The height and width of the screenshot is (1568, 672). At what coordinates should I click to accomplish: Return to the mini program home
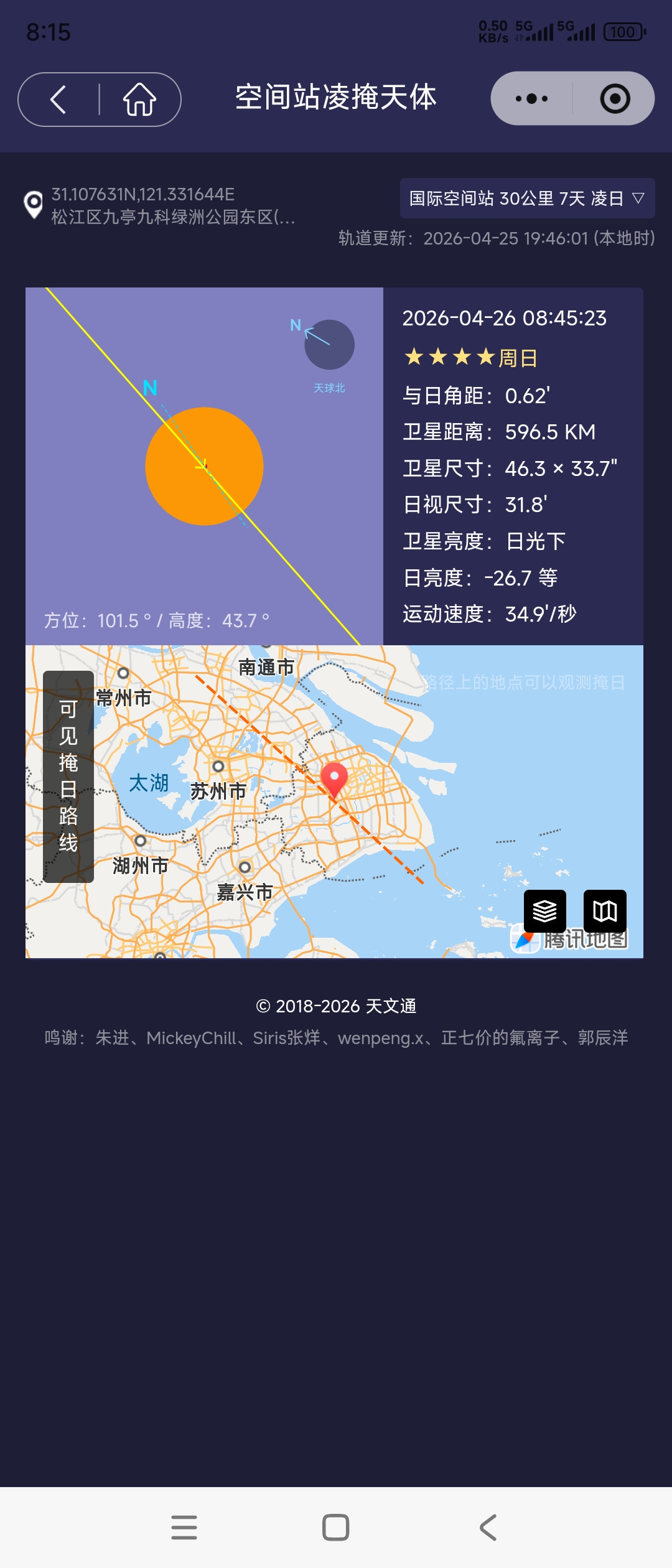(x=139, y=100)
